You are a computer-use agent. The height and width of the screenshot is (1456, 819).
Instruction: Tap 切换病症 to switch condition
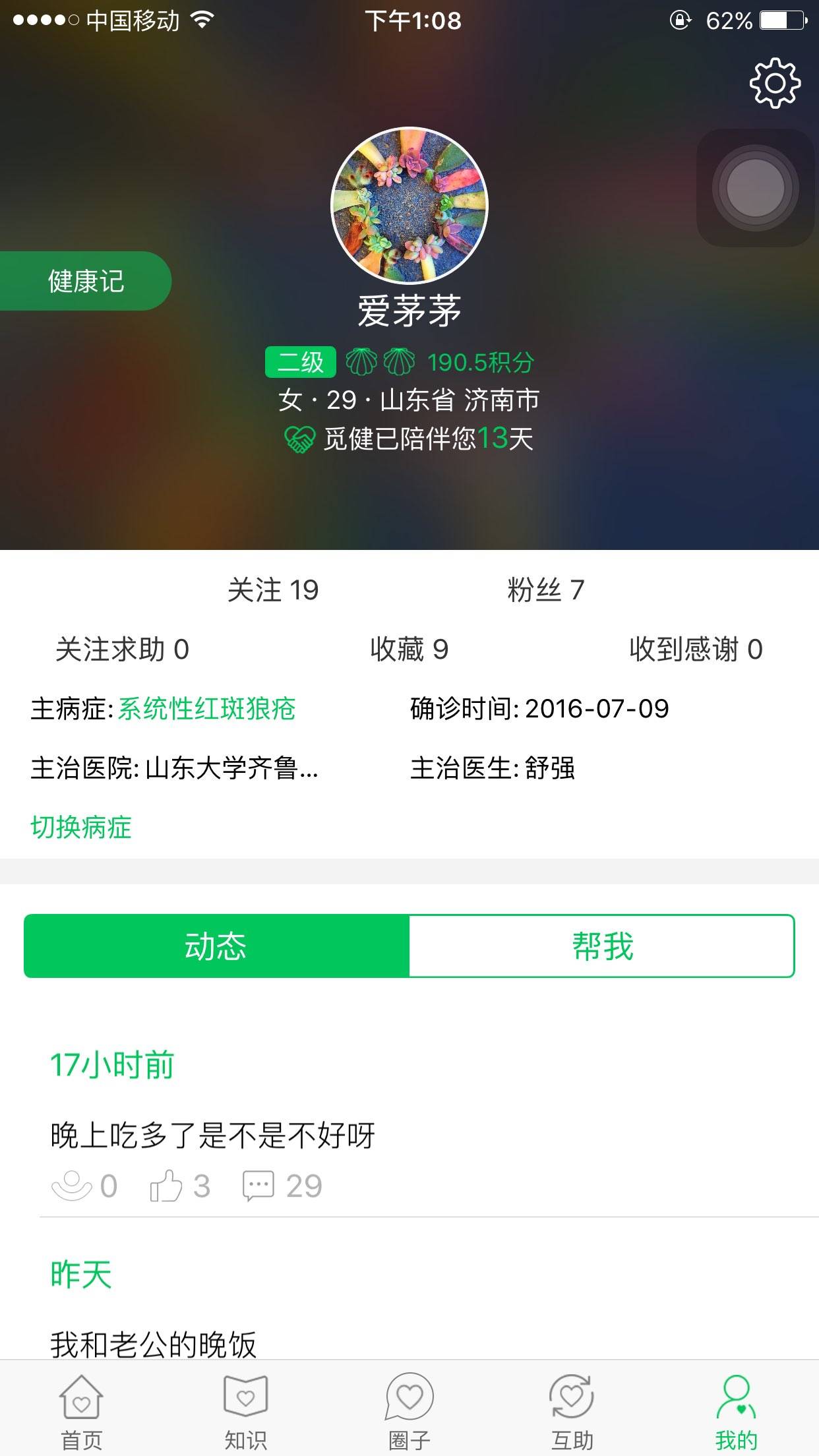click(81, 827)
